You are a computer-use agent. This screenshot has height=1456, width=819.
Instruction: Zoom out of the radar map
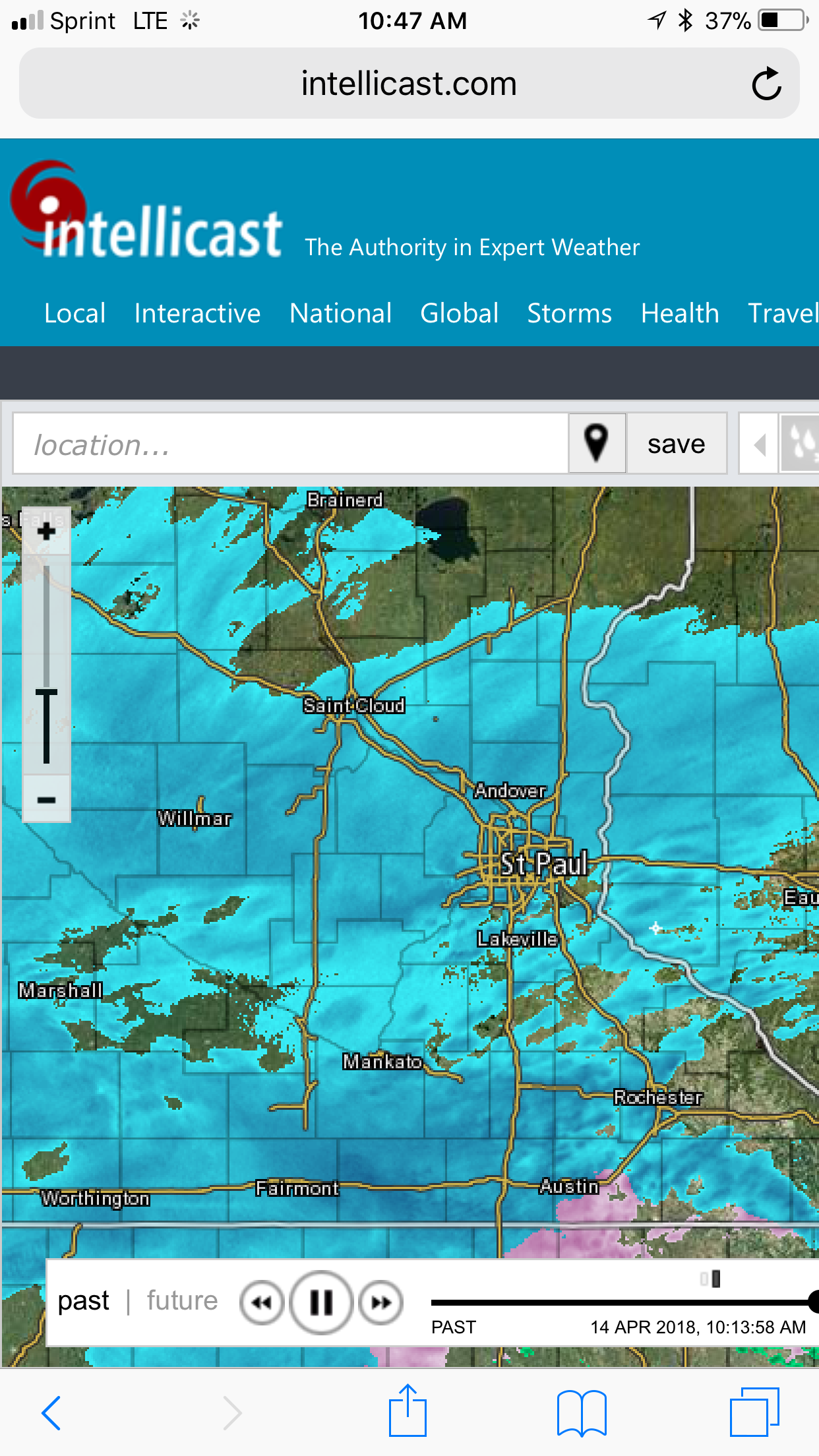(46, 799)
